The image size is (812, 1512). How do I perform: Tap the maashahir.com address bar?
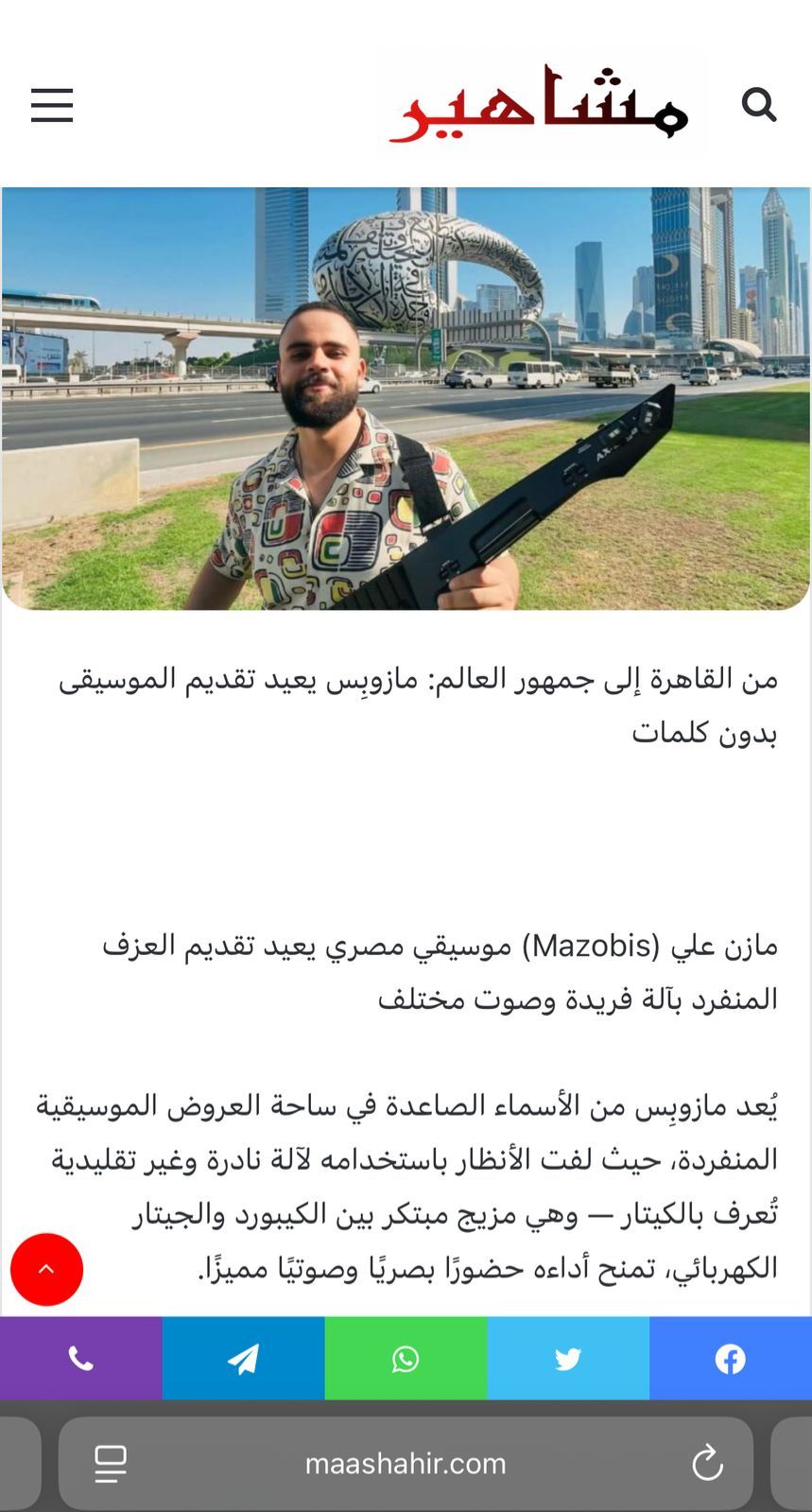click(406, 1464)
